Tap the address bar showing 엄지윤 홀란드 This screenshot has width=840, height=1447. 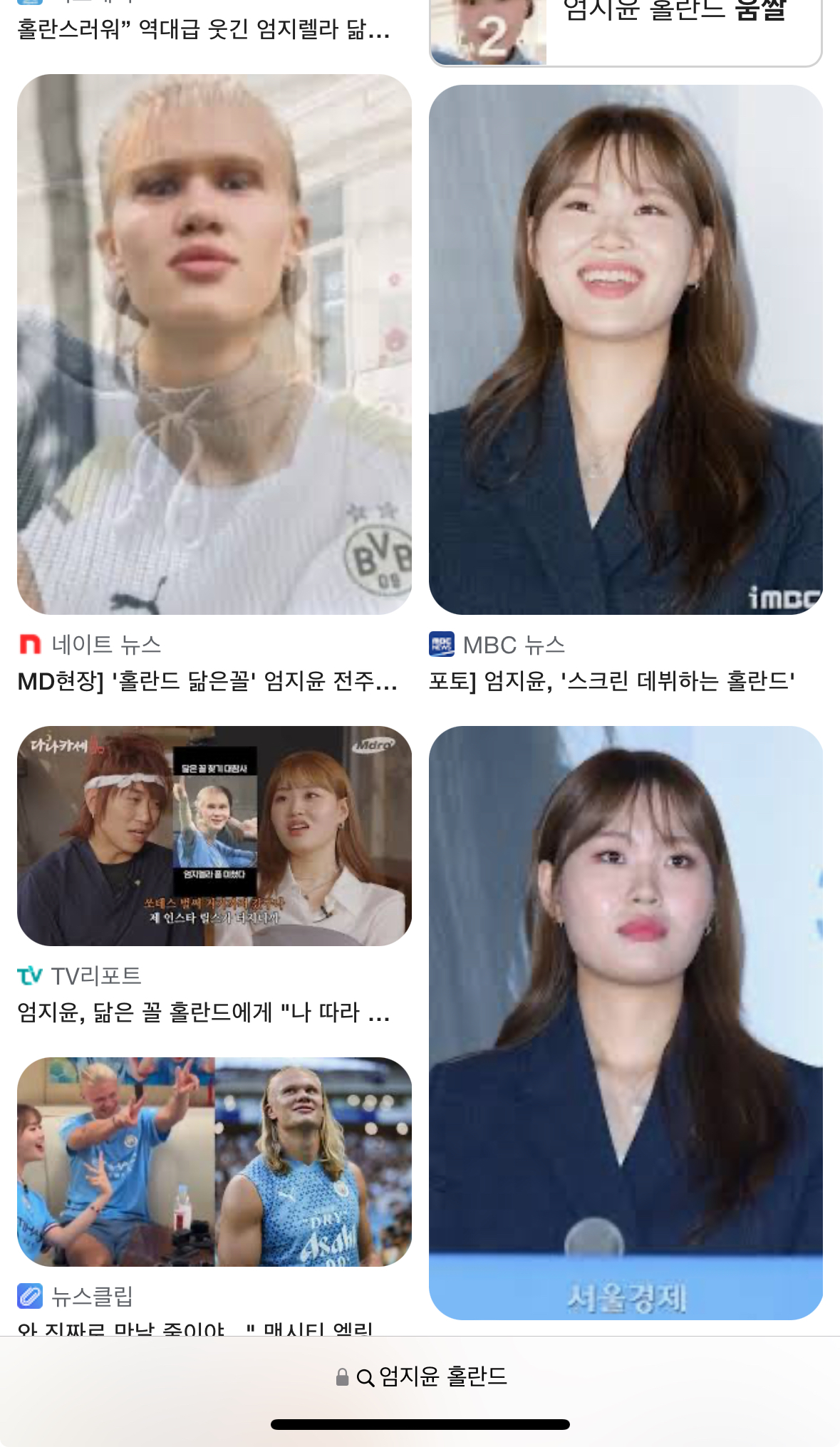pyautogui.click(x=420, y=1376)
